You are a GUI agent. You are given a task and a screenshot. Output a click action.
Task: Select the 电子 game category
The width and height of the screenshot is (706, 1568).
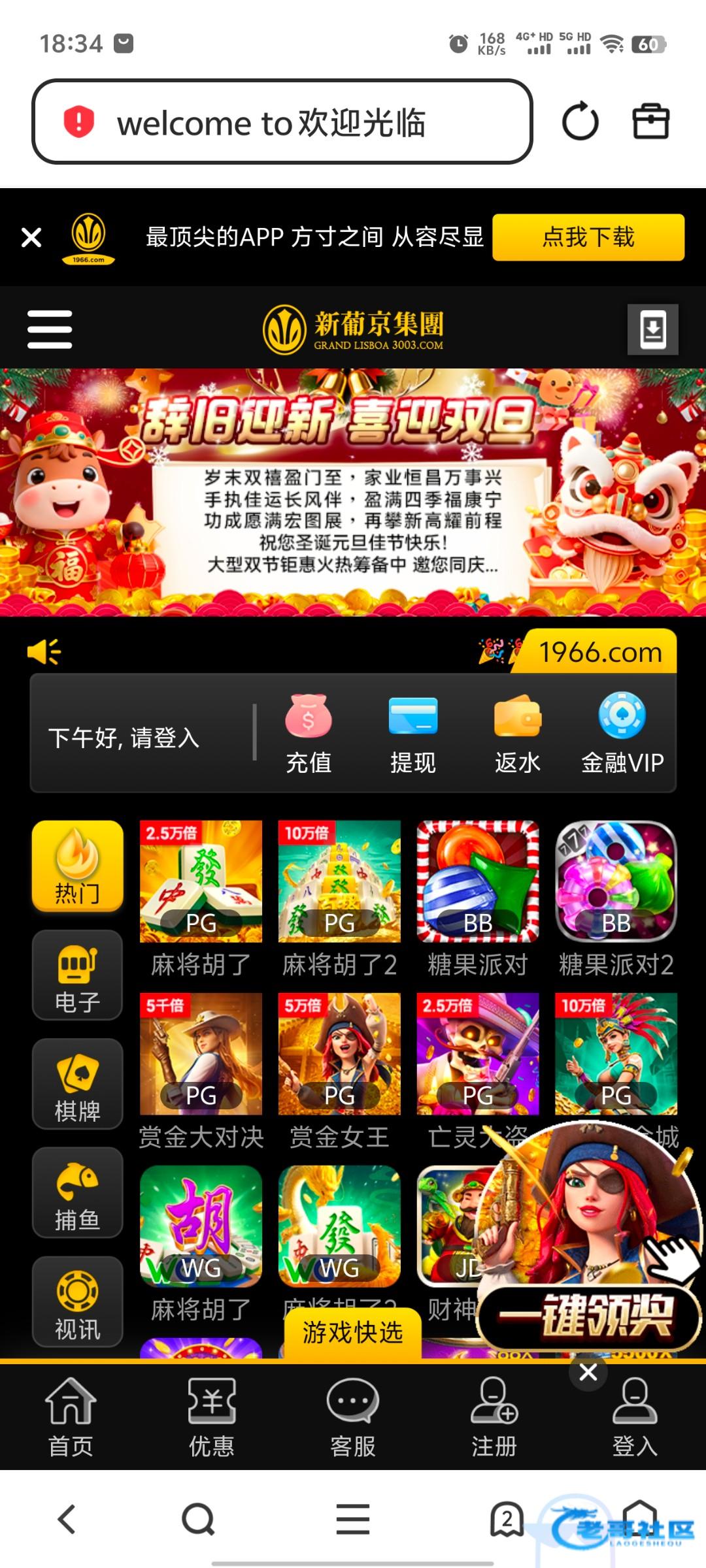[78, 975]
